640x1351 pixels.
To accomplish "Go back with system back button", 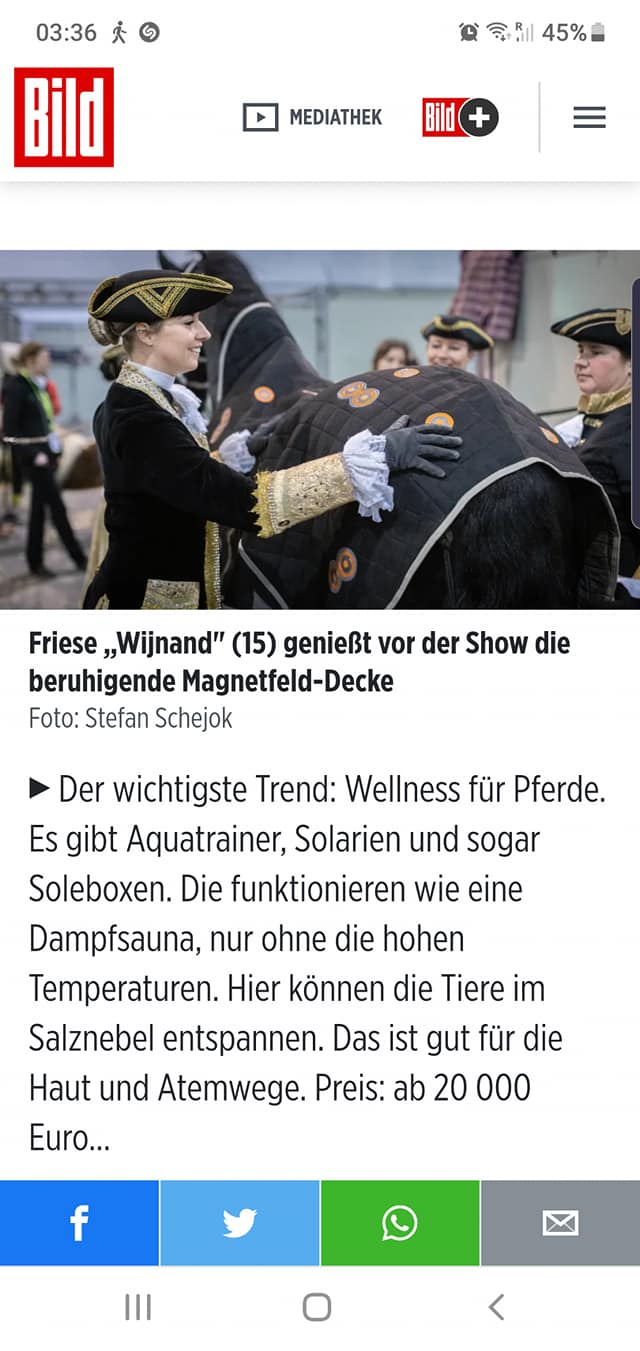I will 496,1307.
